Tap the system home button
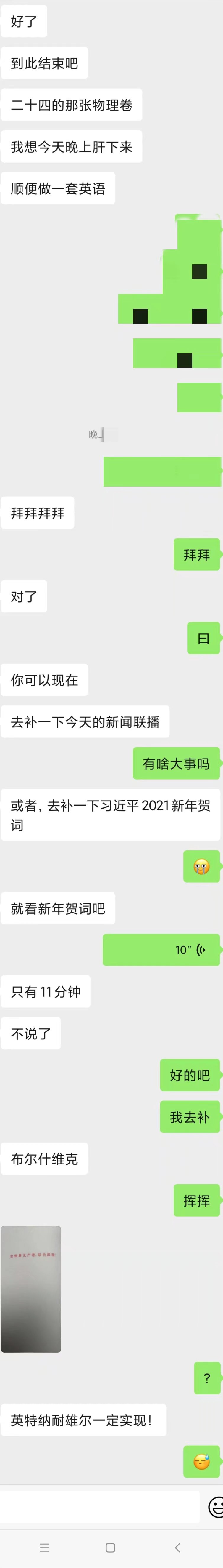The height and width of the screenshot is (1568, 223). (111, 1547)
